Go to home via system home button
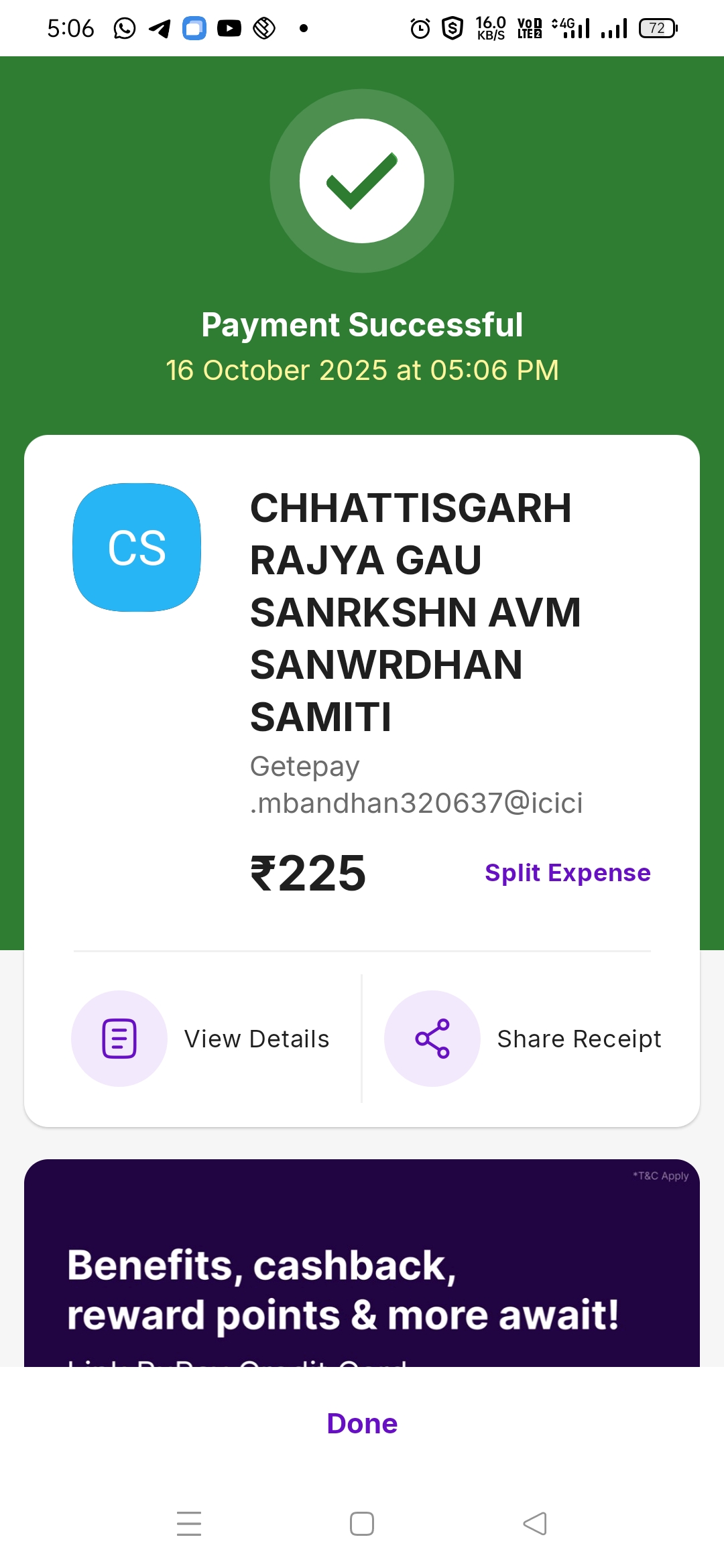Screen dimensions: 724x1568 [362, 1524]
